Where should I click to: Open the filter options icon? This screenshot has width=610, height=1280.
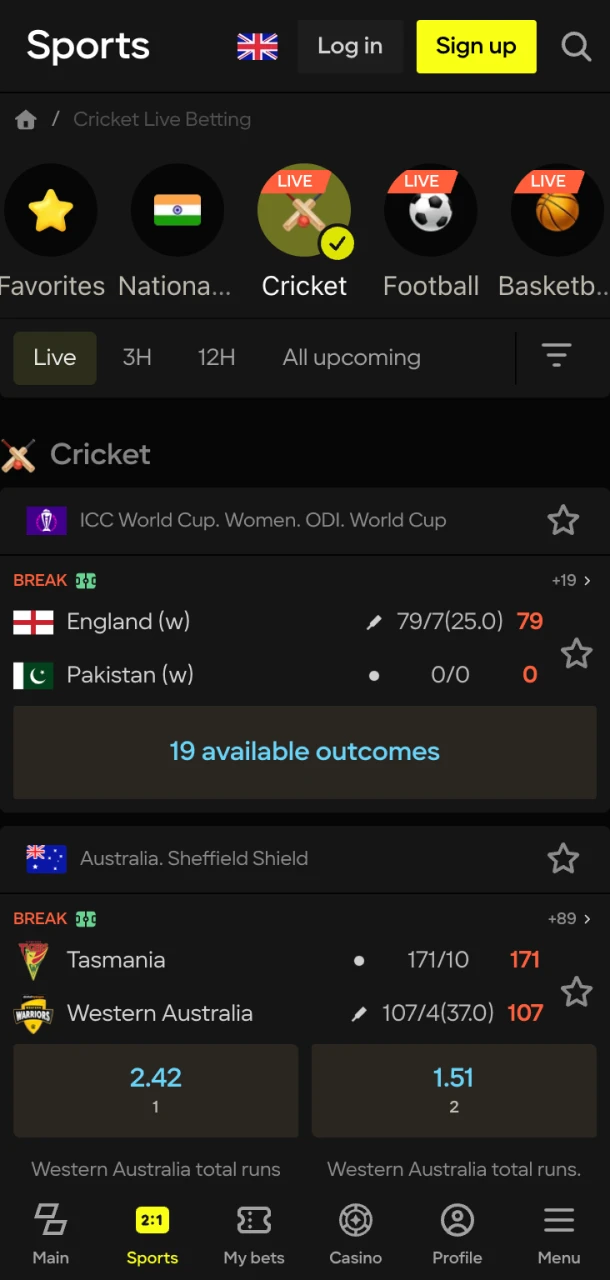556,356
